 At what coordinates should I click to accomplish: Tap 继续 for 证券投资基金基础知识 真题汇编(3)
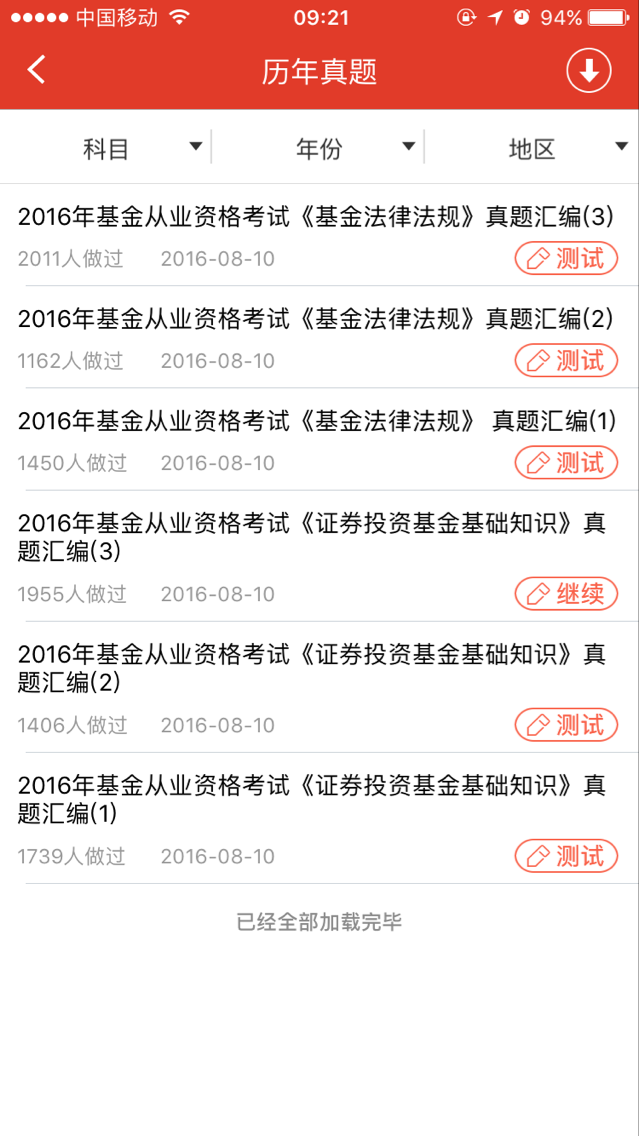pos(567,594)
